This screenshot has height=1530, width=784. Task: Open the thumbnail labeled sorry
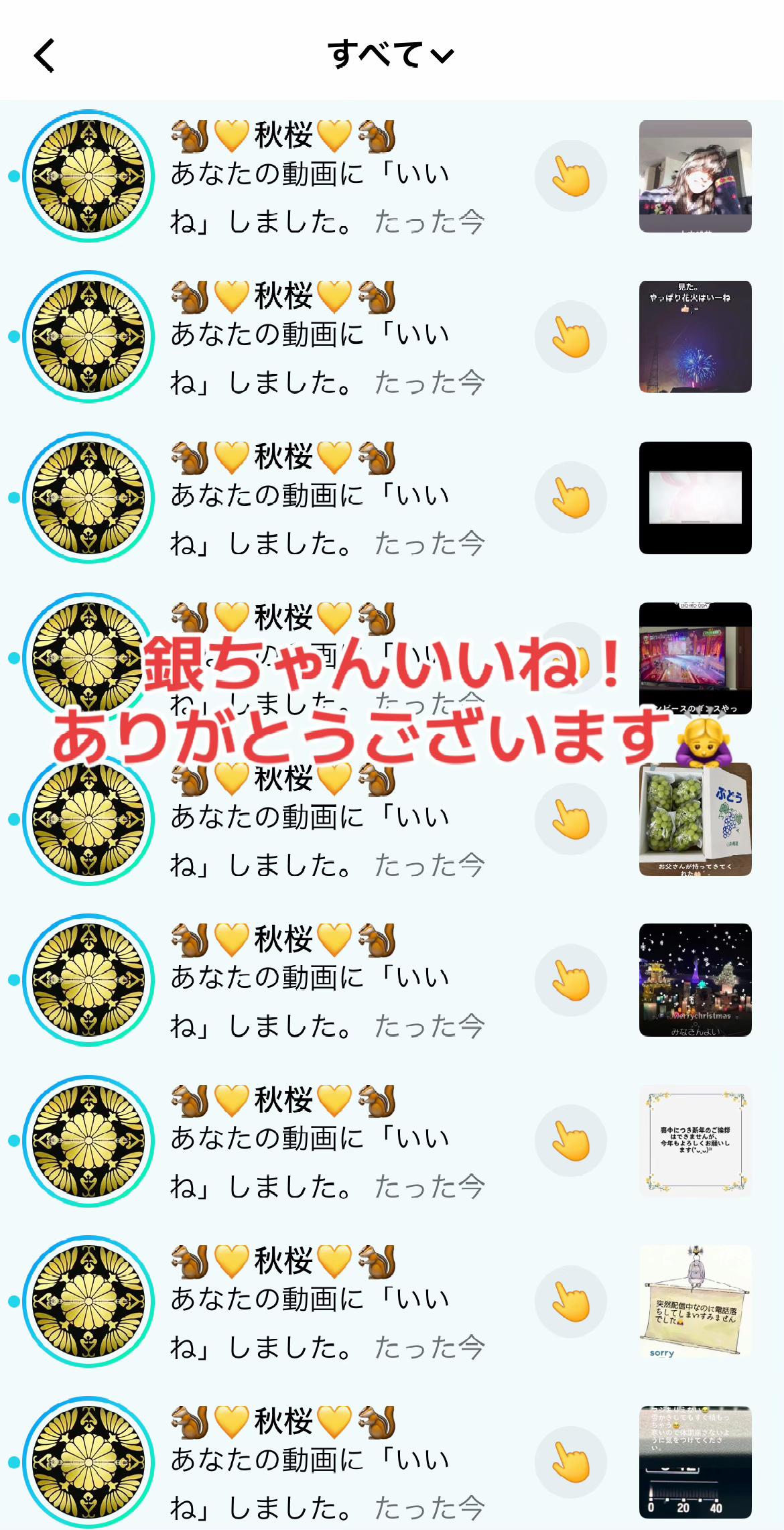695,1301
